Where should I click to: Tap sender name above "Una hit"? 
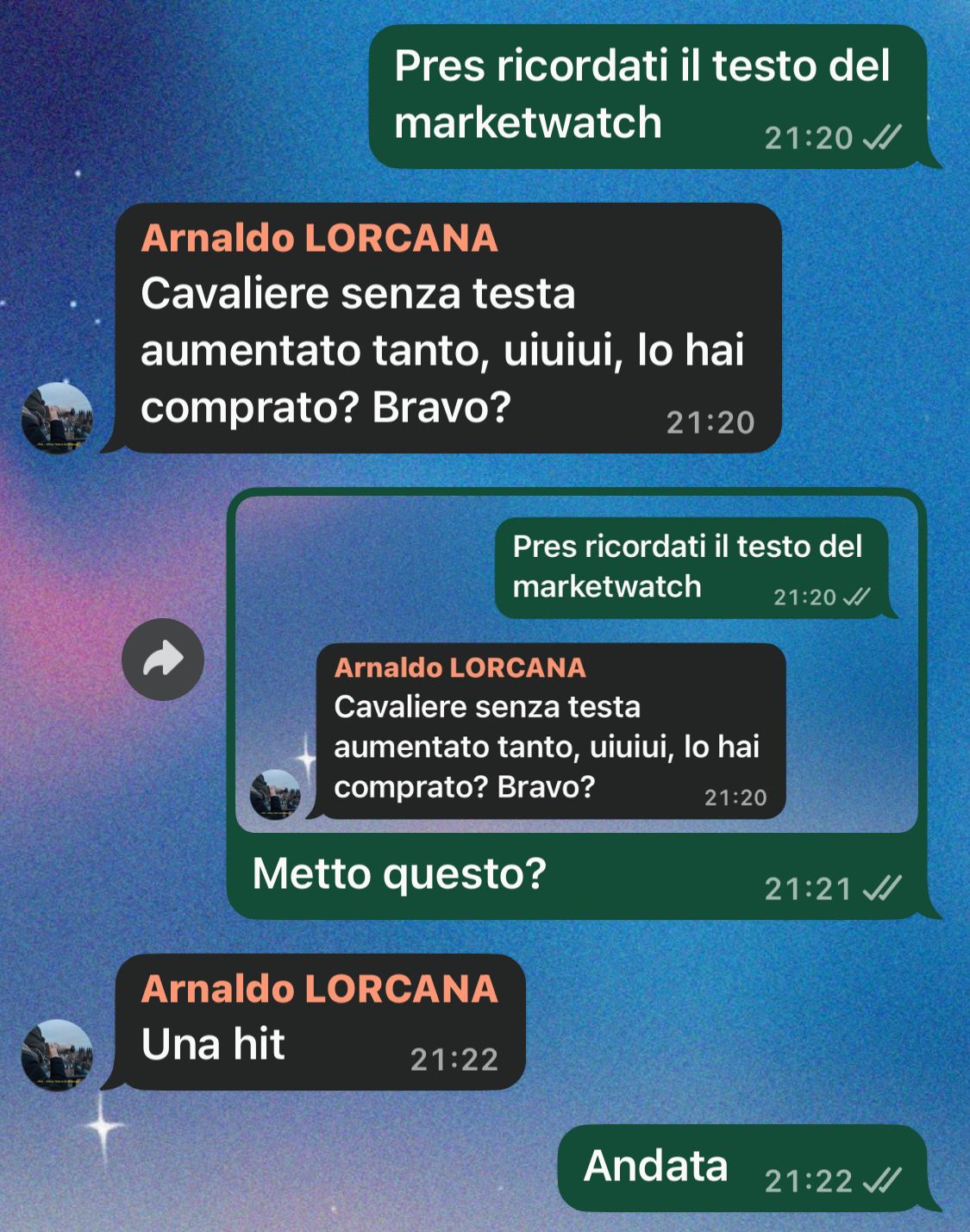point(319,989)
